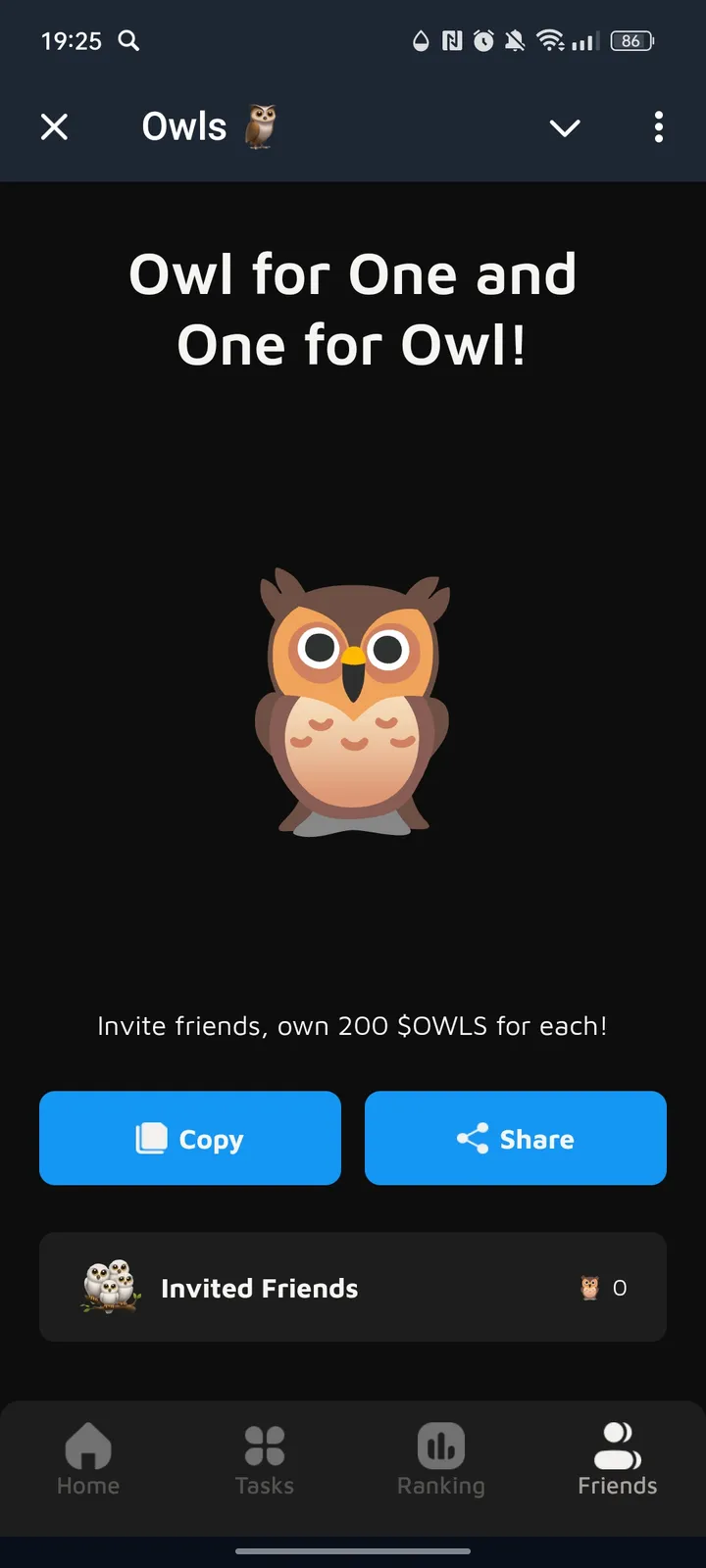Open the Invited Friends list
The height and width of the screenshot is (1568, 706).
point(353,1288)
